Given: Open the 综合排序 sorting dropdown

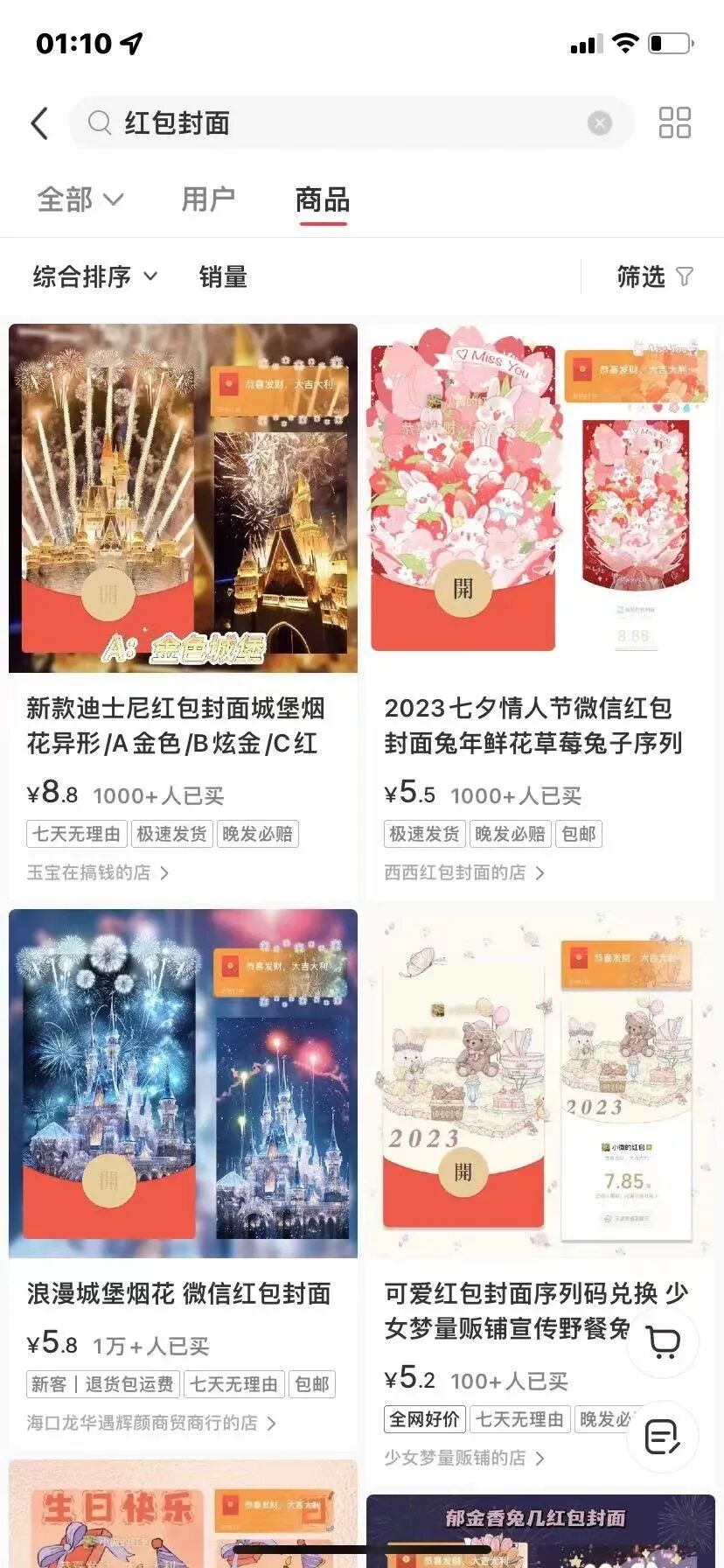Looking at the screenshot, I should (95, 276).
